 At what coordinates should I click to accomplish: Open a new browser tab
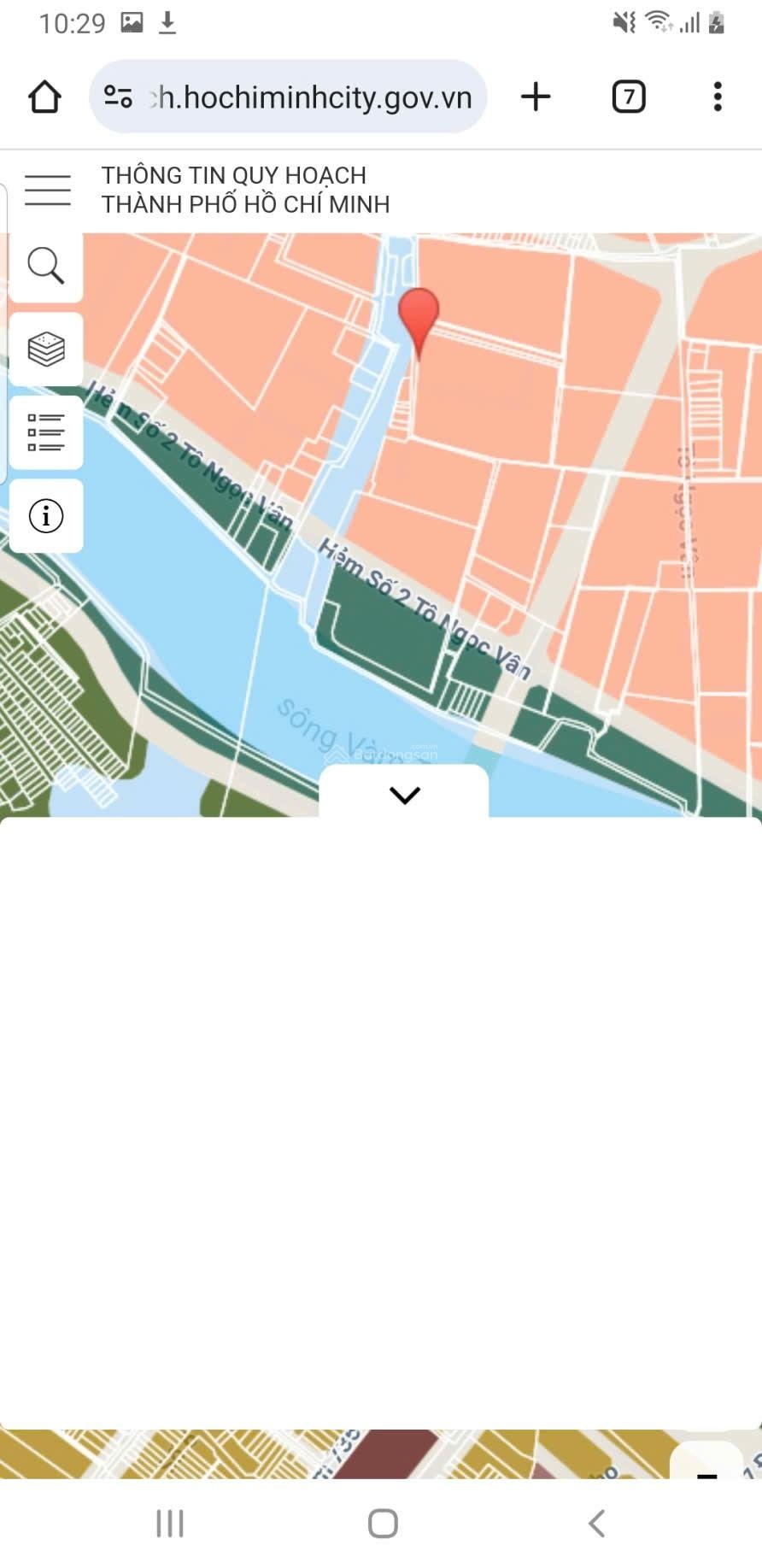[536, 97]
